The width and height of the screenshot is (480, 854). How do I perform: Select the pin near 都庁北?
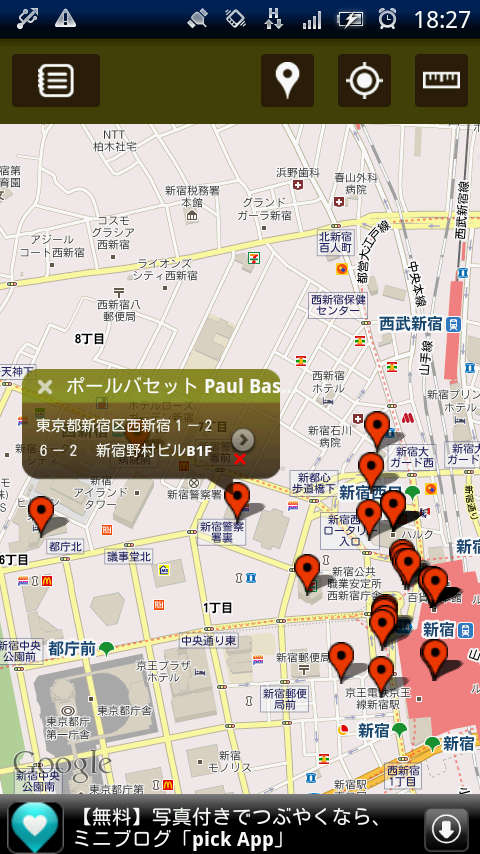click(x=41, y=515)
